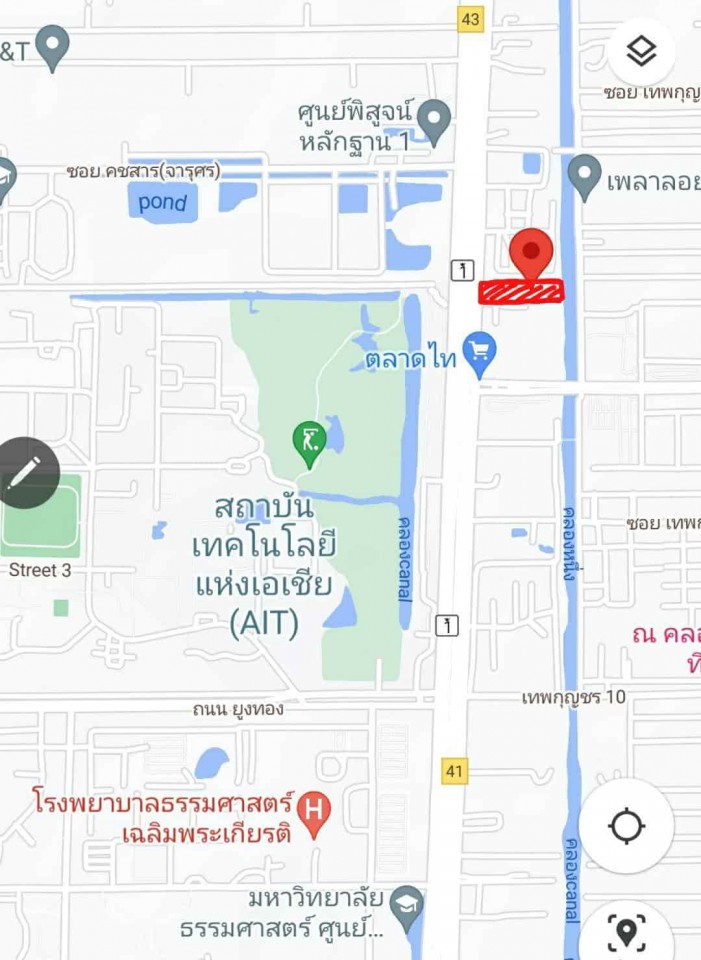Open มหาวิทยาลัยธรรมศาสตร์ university marker
The image size is (701, 960).
click(x=406, y=908)
